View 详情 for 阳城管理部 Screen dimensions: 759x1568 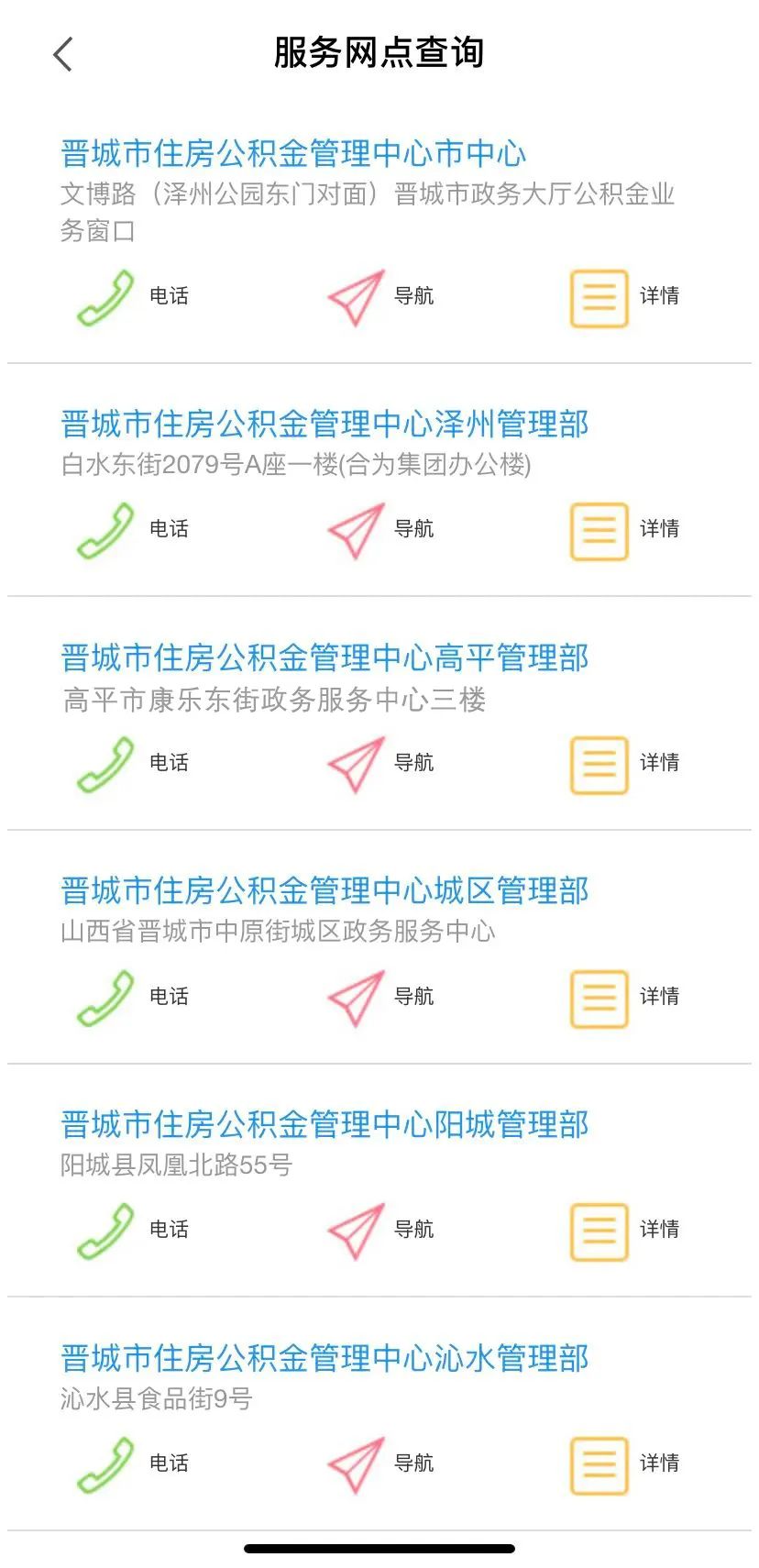coord(624,1231)
